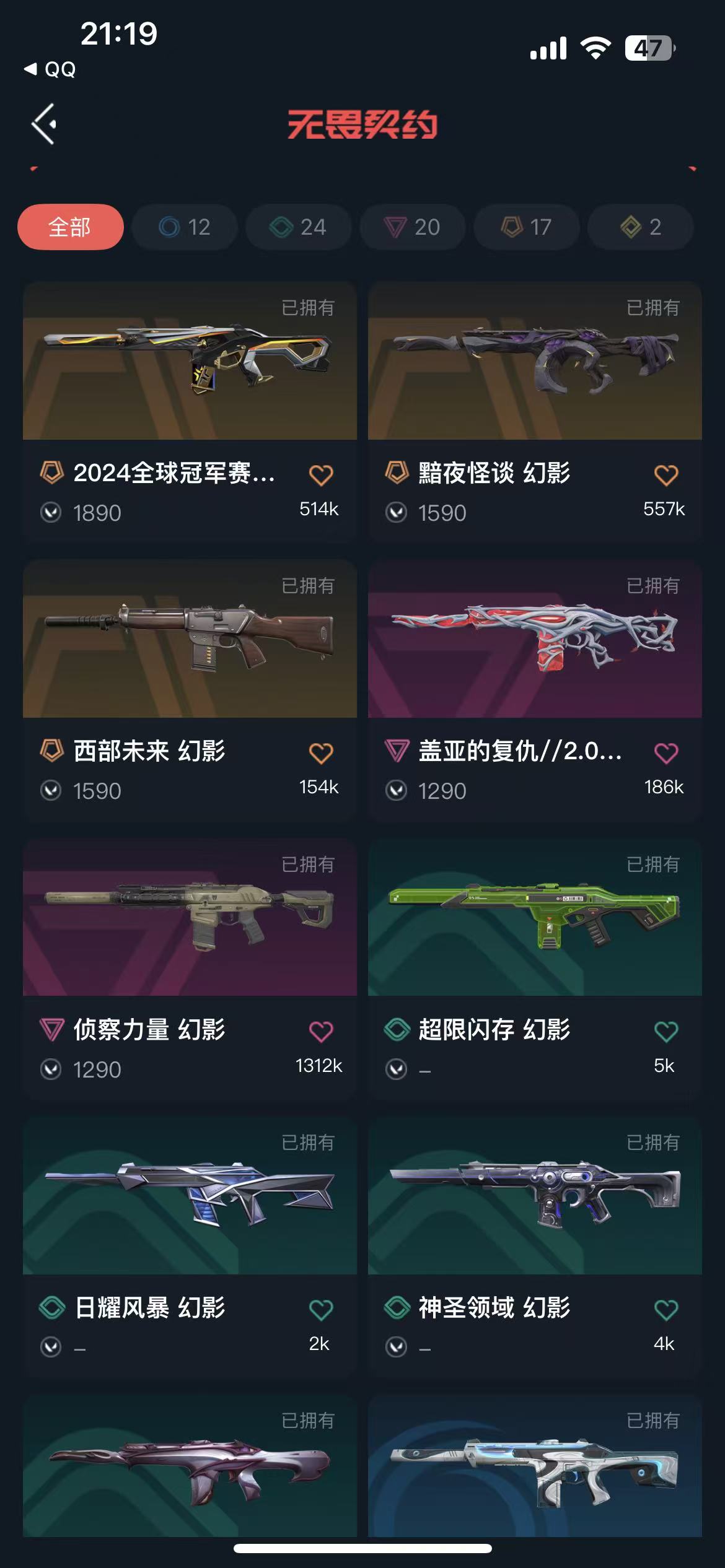The image size is (725, 1568).
Task: Filter by the orange tier showing 17
Action: [526, 227]
